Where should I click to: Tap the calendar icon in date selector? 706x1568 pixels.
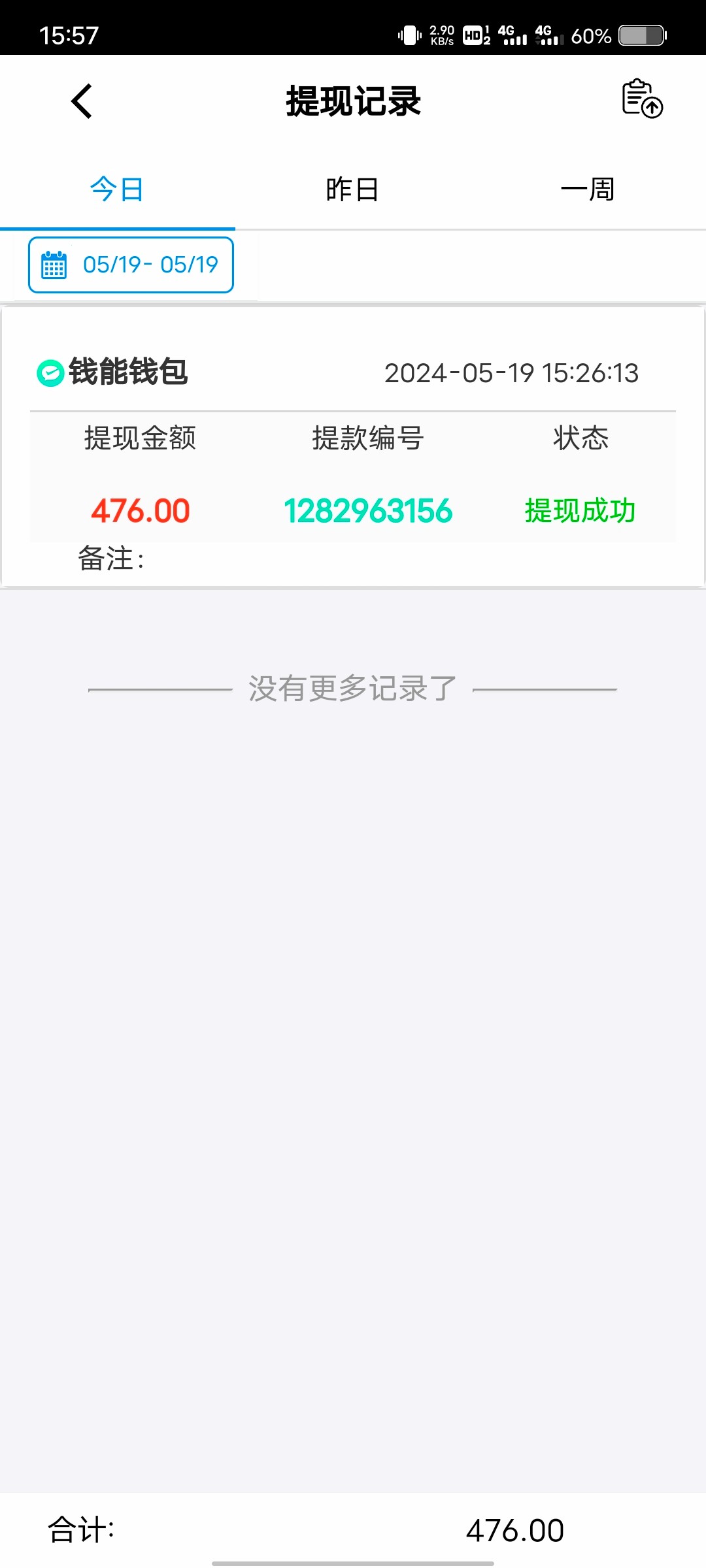54,265
